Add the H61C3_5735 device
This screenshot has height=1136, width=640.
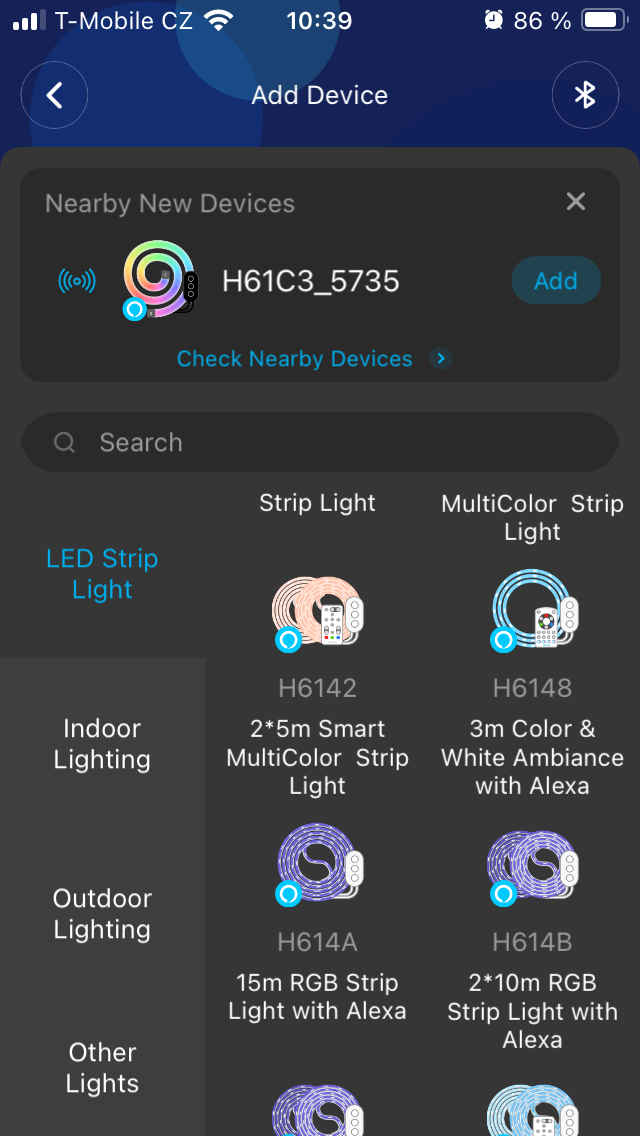click(555, 281)
